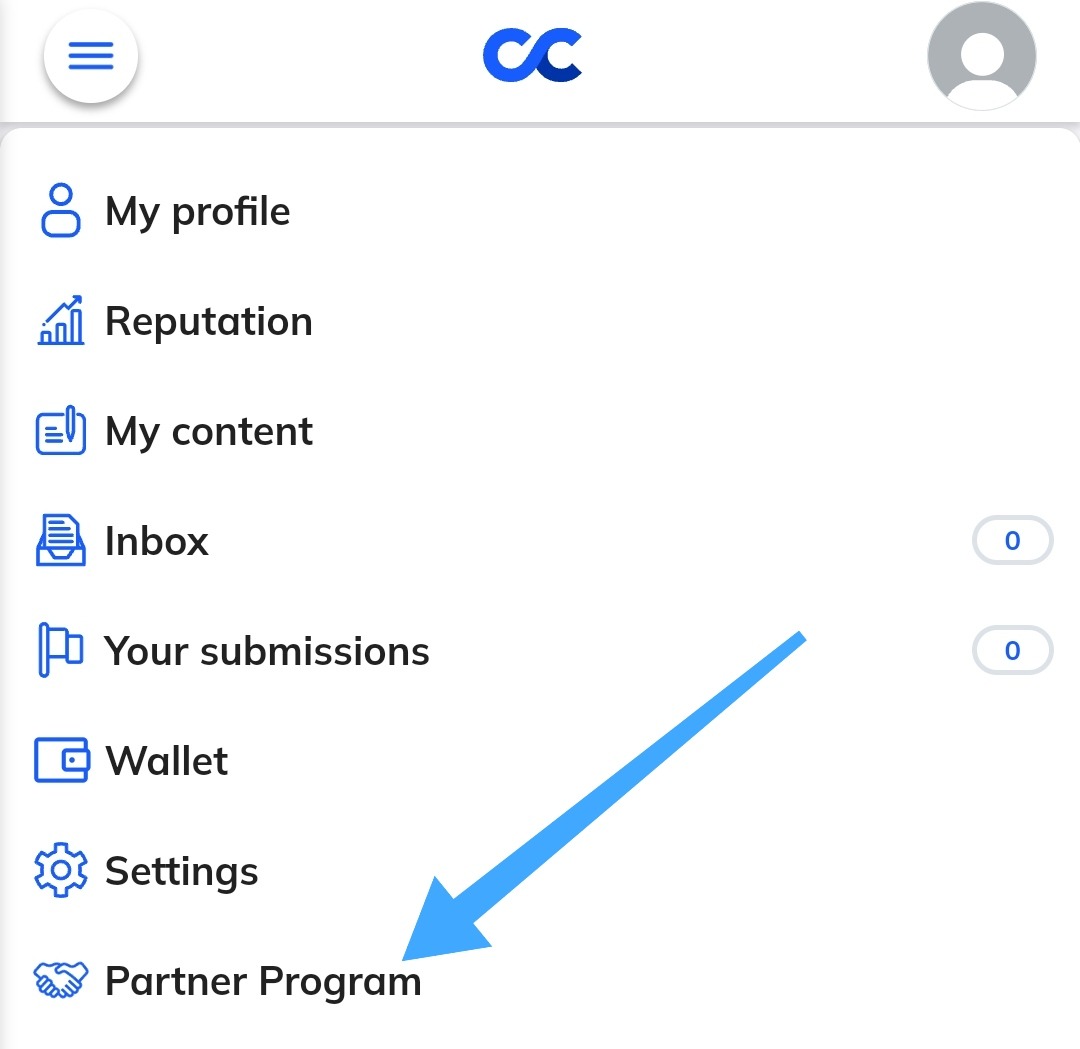This screenshot has width=1080, height=1049.
Task: Select Partner Program
Action: (x=262, y=982)
